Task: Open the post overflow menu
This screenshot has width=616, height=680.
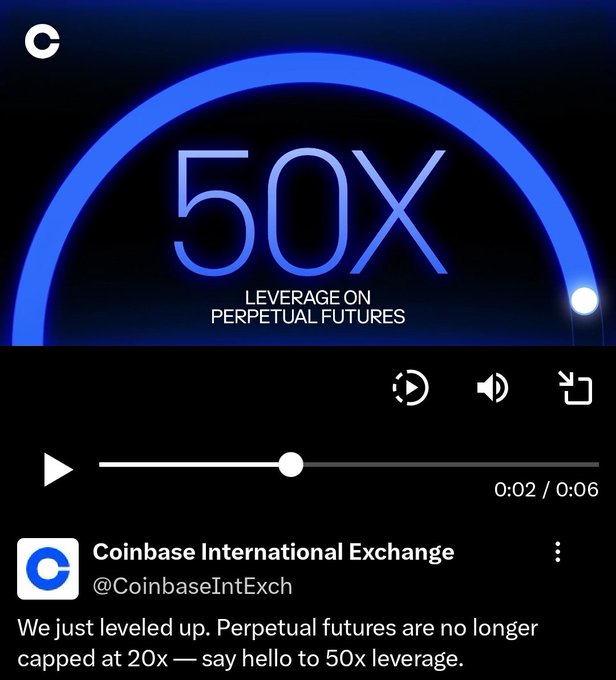Action: [x=558, y=552]
